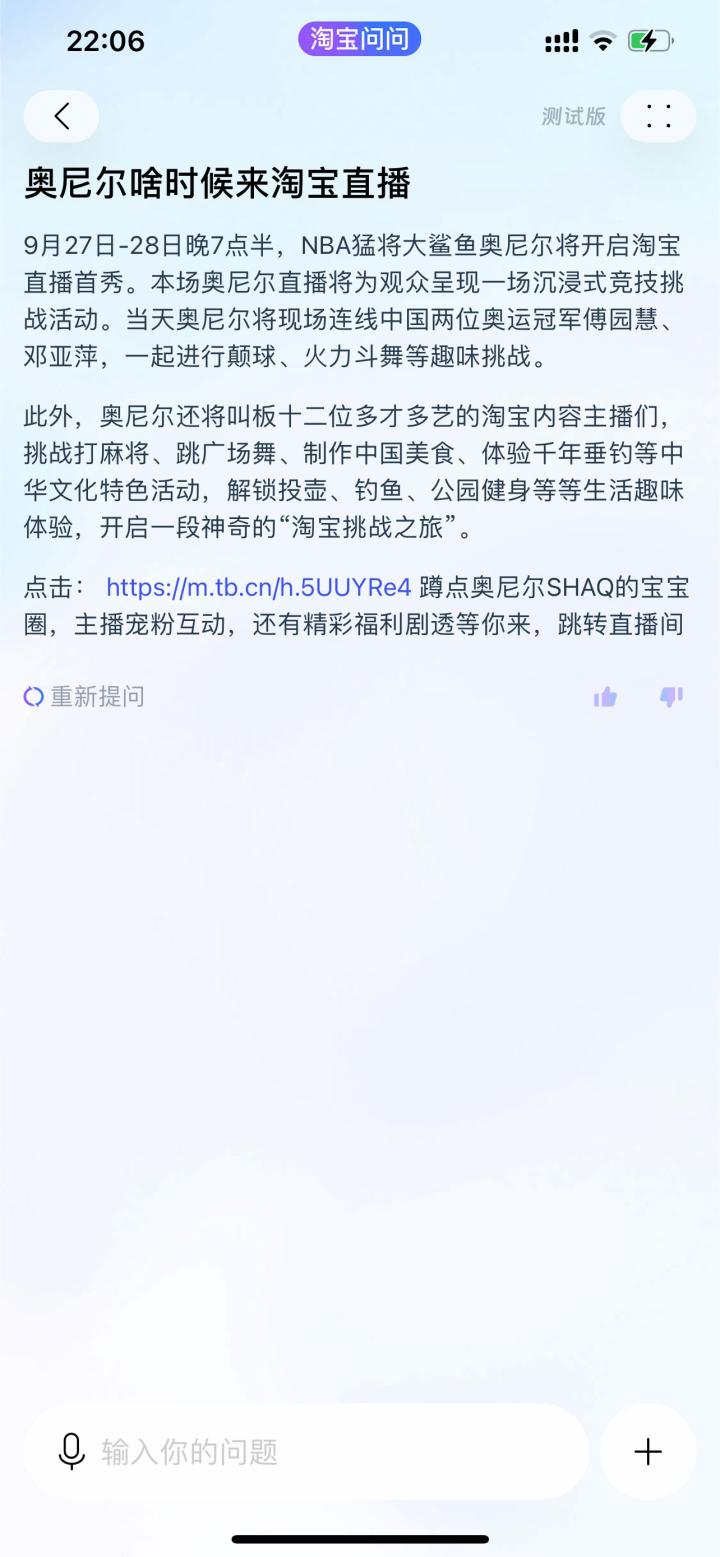The image size is (720, 1557).
Task: Tap the plus button beside the input
Action: (648, 1451)
